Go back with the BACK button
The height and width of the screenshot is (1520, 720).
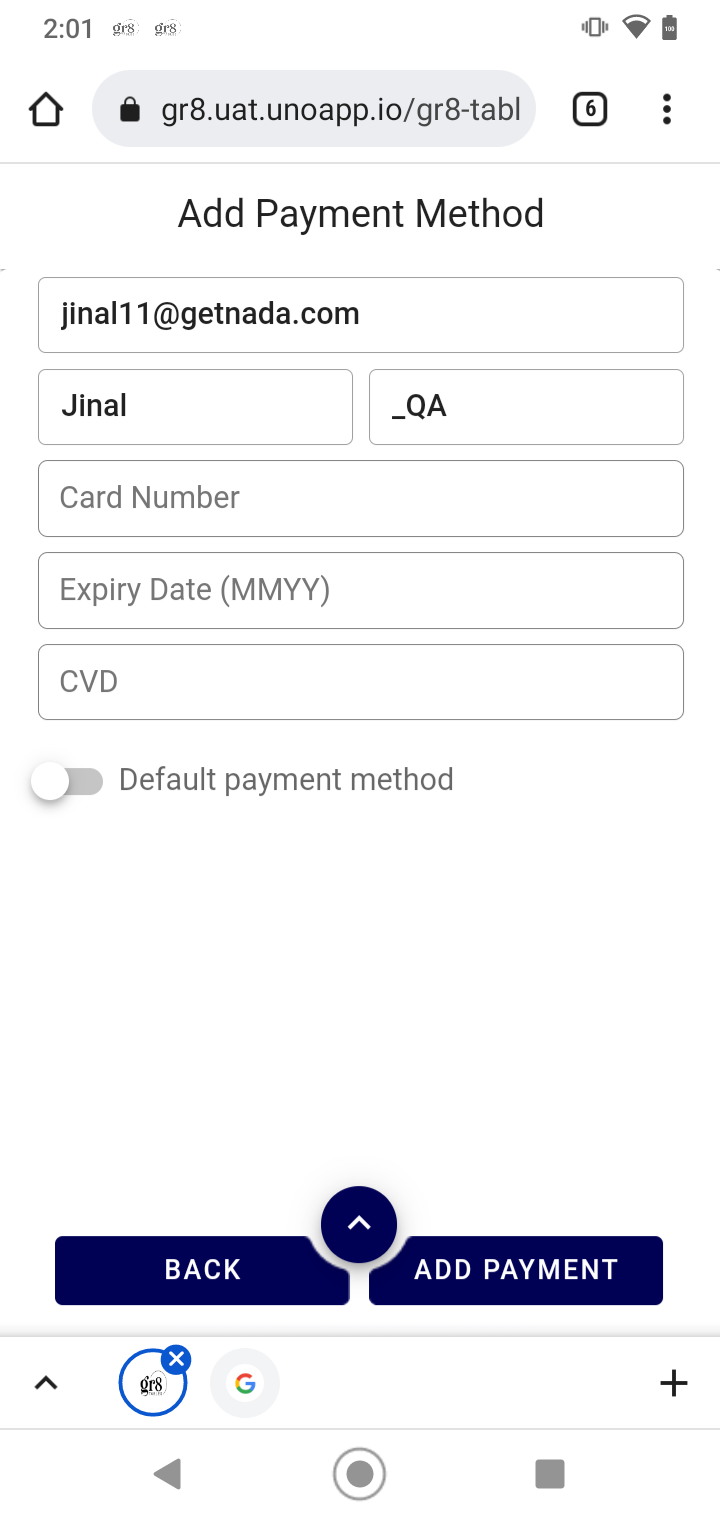tap(202, 1270)
